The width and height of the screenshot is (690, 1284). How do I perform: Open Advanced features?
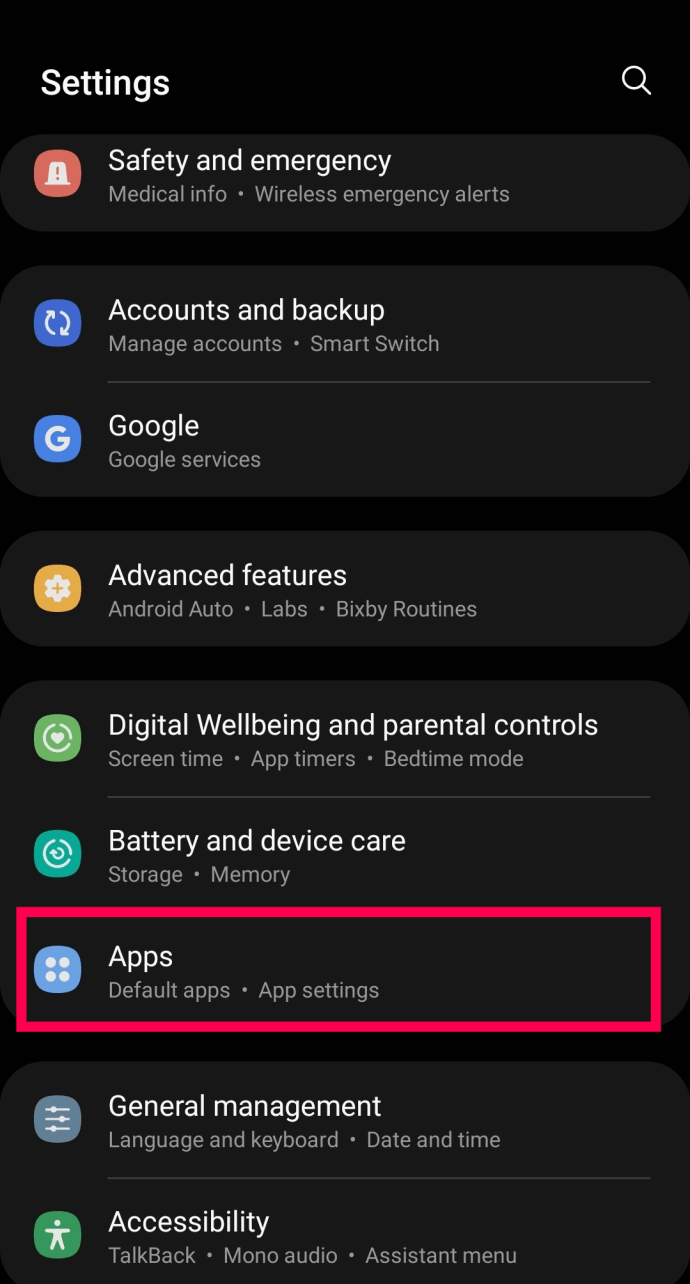click(345, 589)
